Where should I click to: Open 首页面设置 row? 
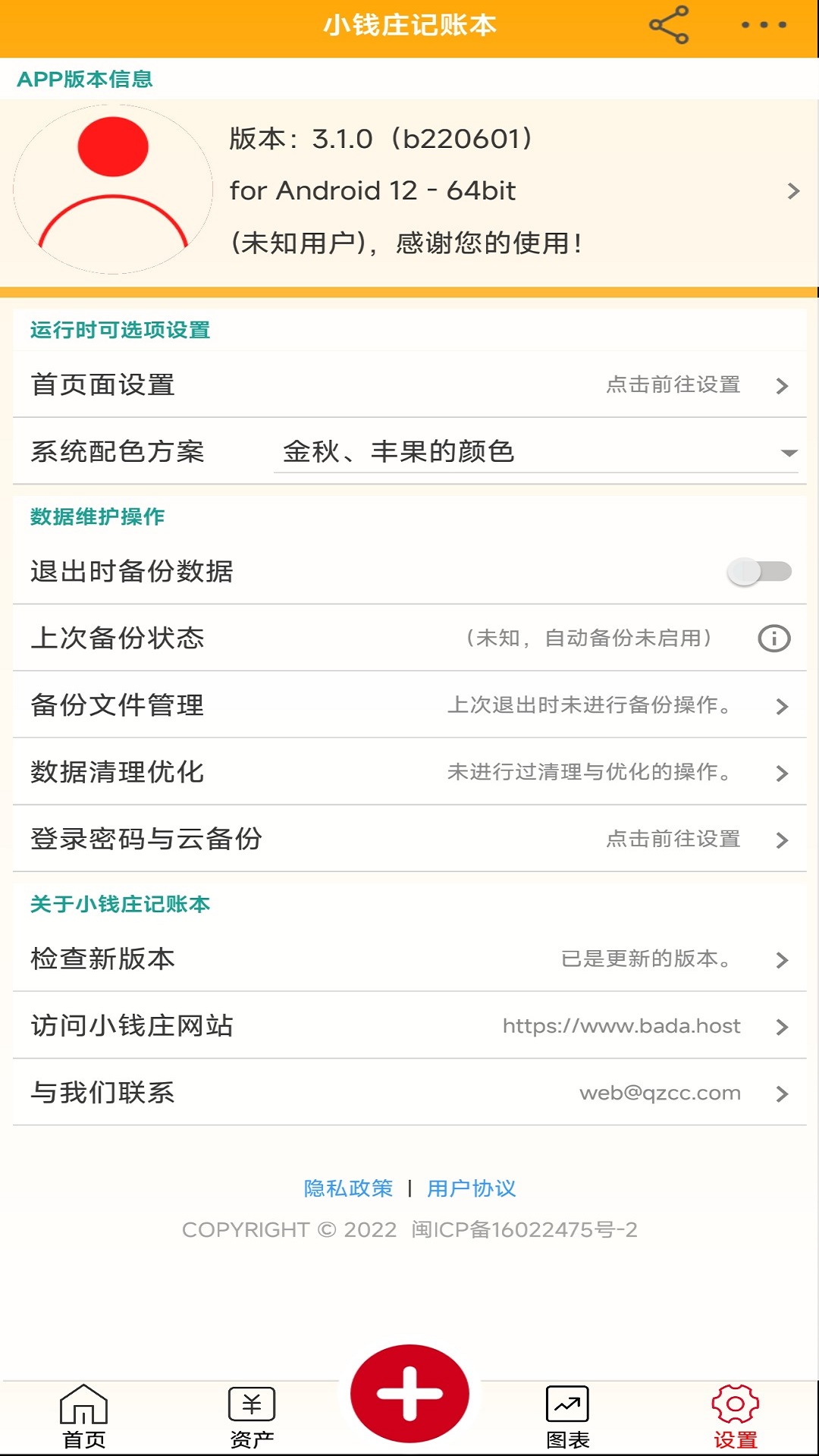point(409,384)
